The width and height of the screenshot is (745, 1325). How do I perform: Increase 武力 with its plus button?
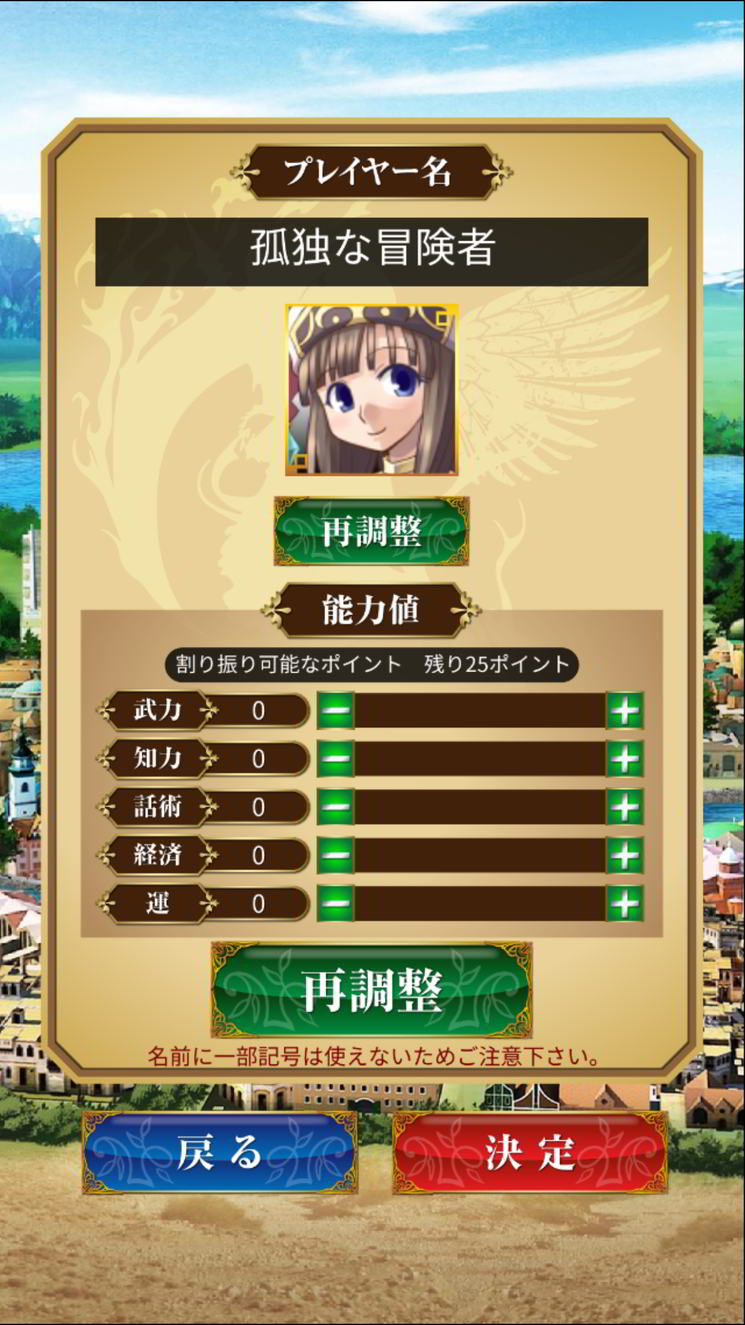click(625, 711)
